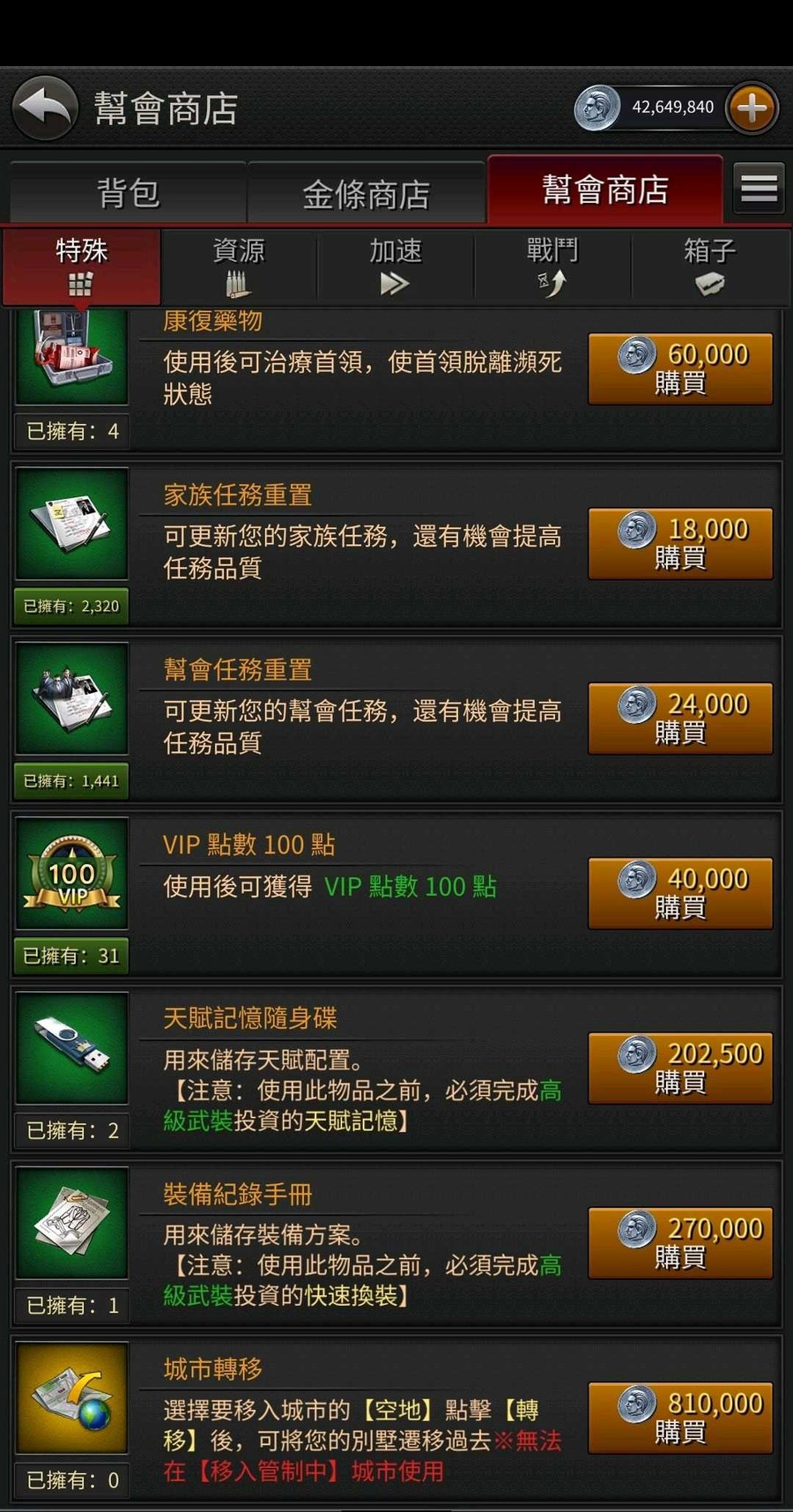793x1512 pixels.
Task: Open the hamburger menu
Action: coord(759,189)
